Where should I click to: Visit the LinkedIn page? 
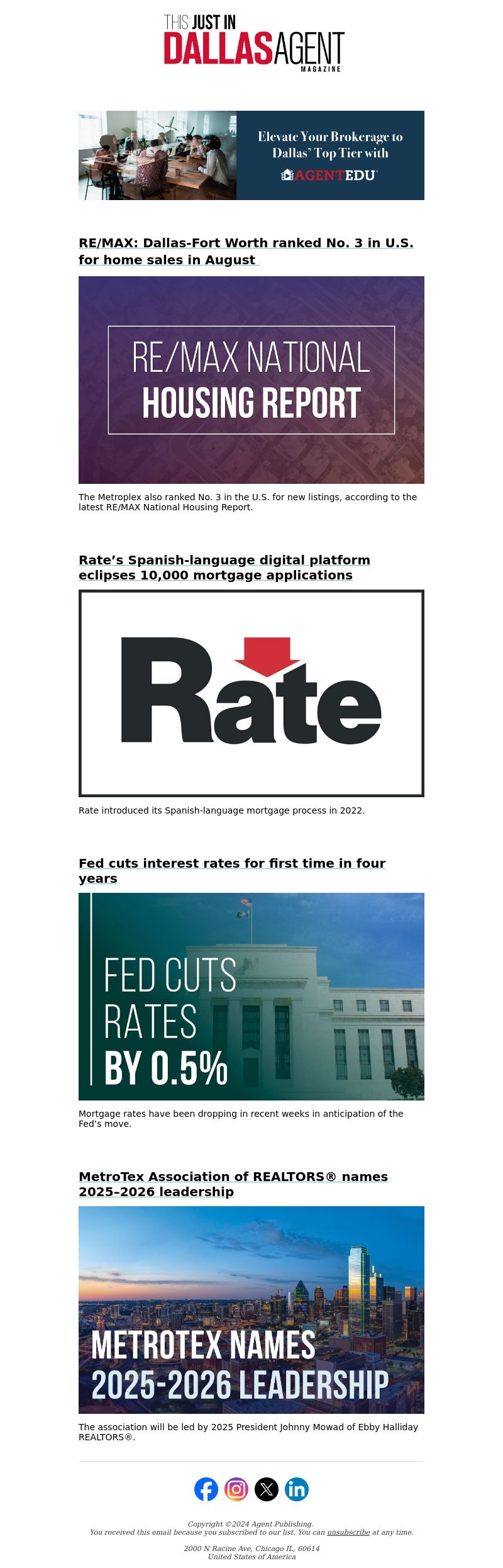(297, 1489)
